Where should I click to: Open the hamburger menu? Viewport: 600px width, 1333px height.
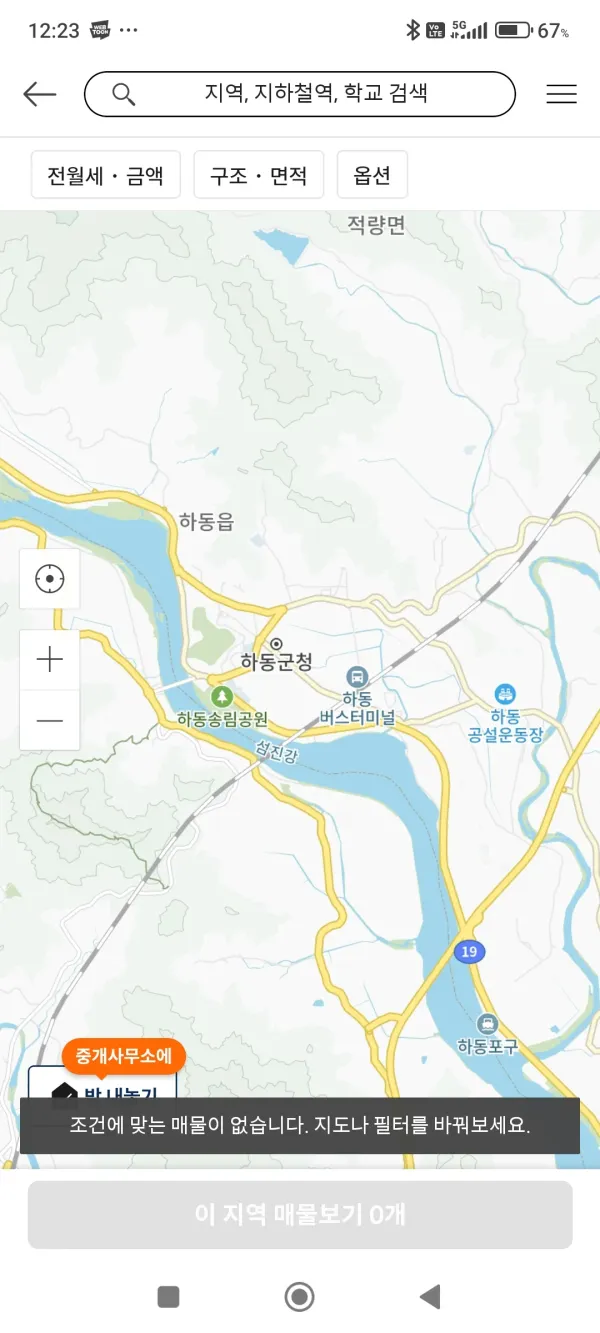(x=561, y=94)
